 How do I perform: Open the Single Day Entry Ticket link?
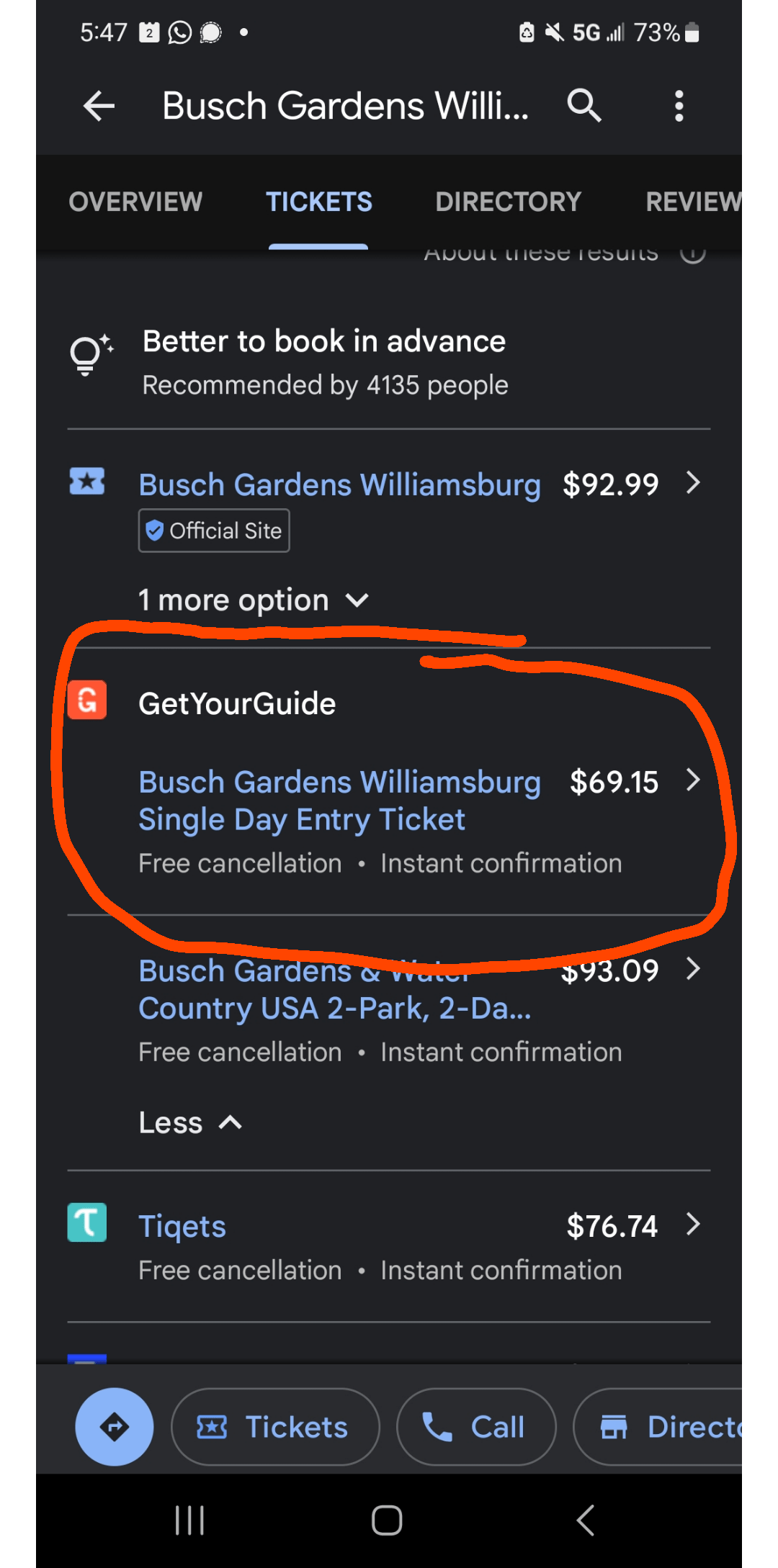(339, 799)
